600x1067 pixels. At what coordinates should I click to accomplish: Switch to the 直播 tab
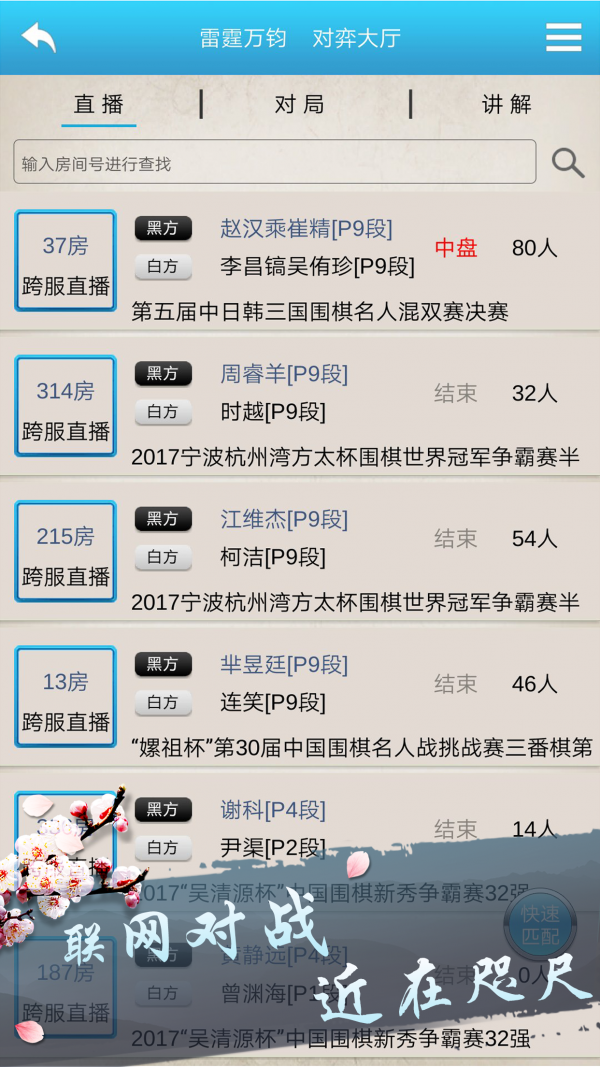coord(98,105)
